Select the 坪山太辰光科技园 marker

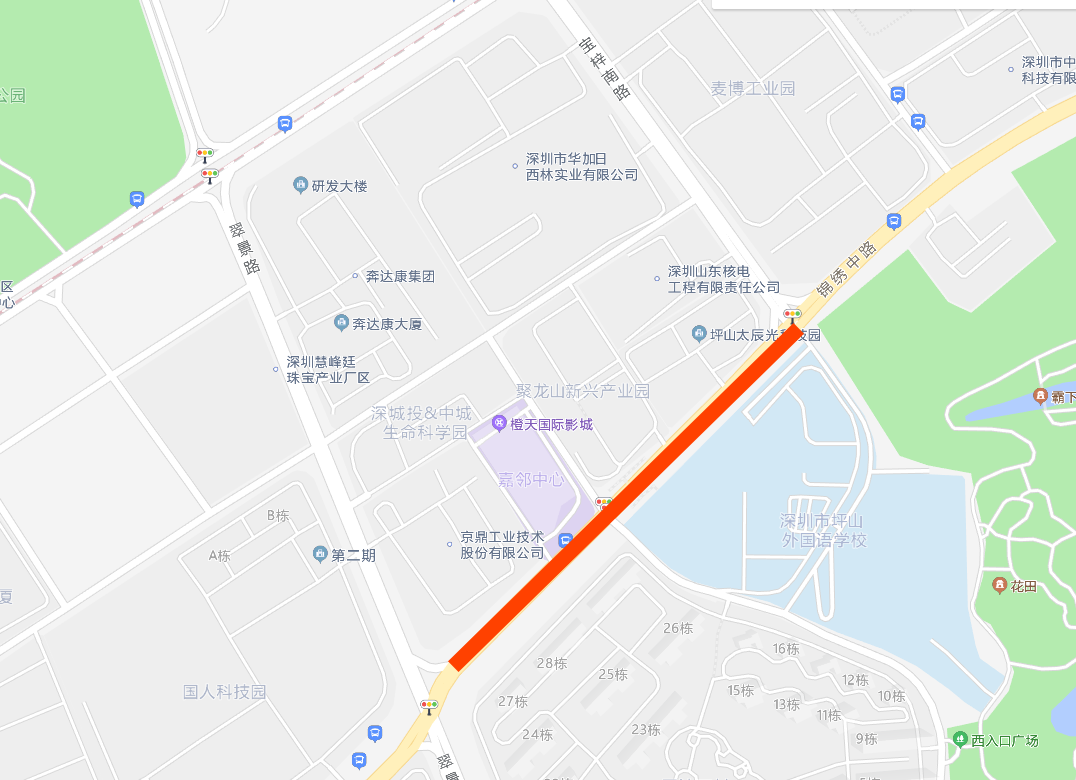(699, 334)
